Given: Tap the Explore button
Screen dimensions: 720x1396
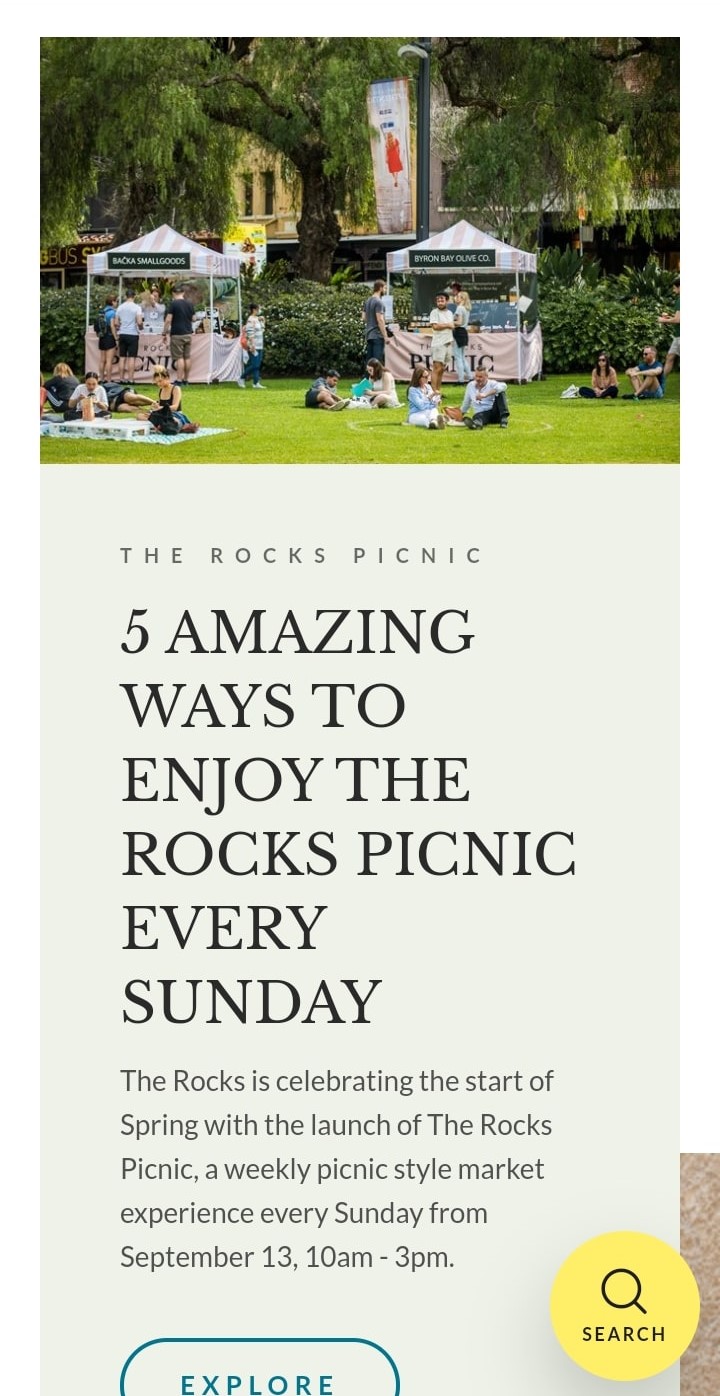Looking at the screenshot, I should (x=260, y=1368).
